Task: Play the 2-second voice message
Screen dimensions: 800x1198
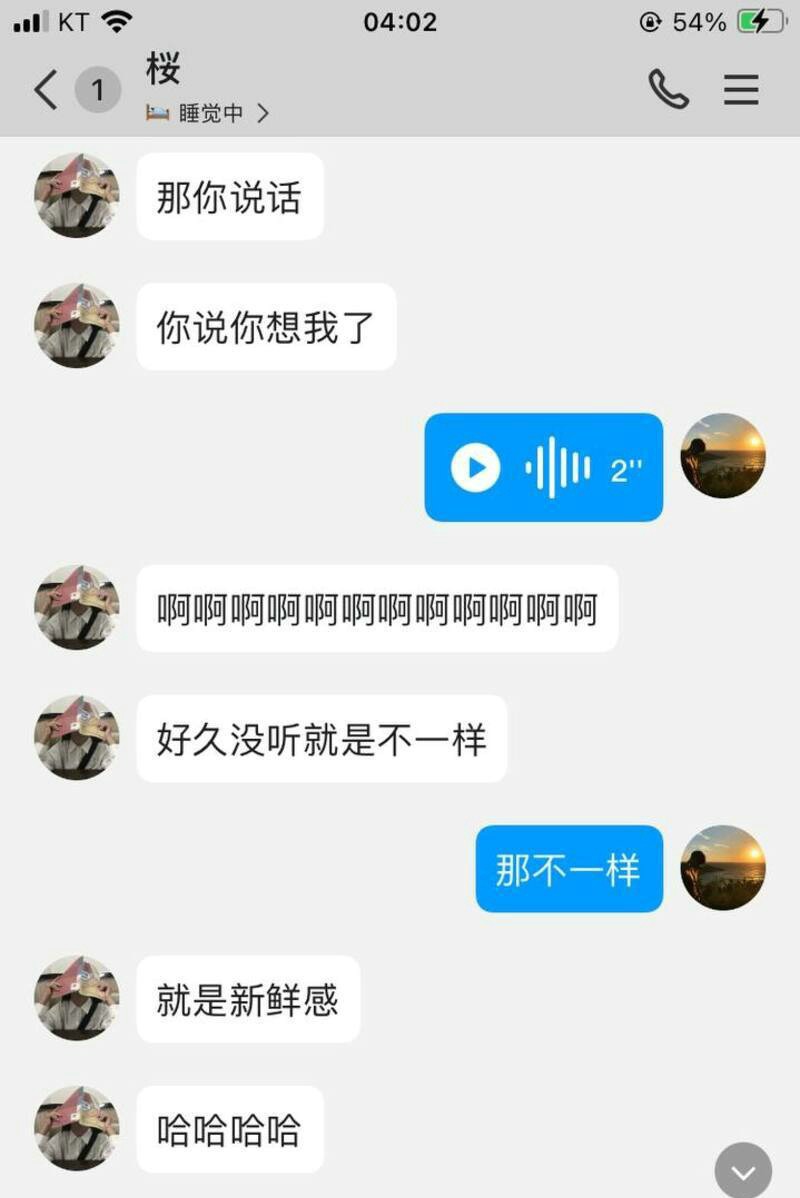Action: point(476,467)
